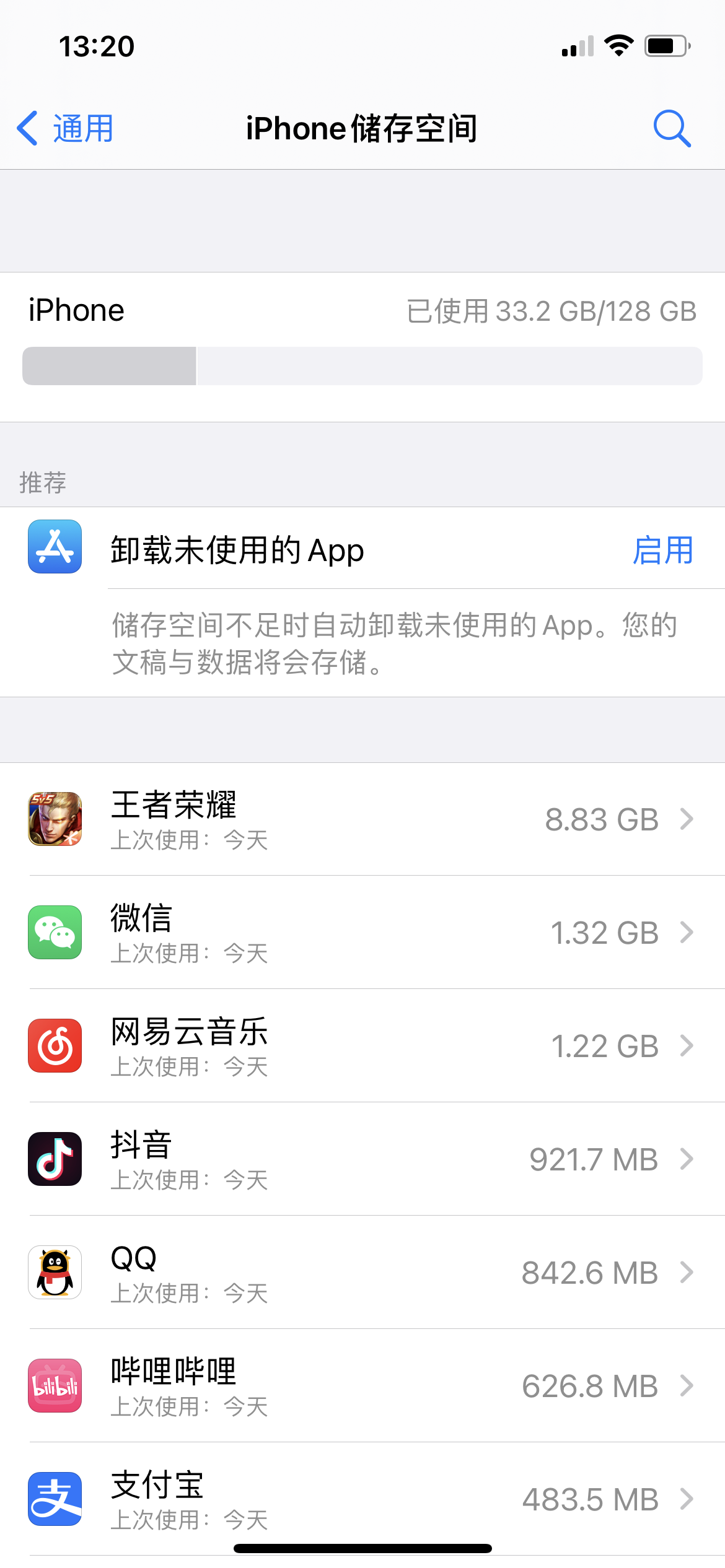Viewport: 725px width, 1568px height.
Task: Open the search magnifier icon
Action: 672,129
